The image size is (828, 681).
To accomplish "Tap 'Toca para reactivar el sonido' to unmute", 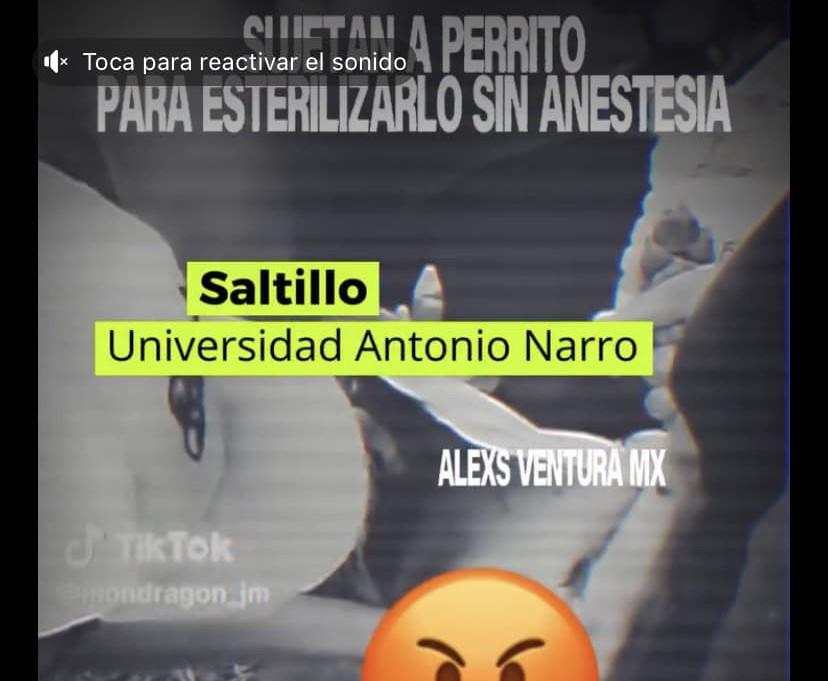I will (226, 62).
